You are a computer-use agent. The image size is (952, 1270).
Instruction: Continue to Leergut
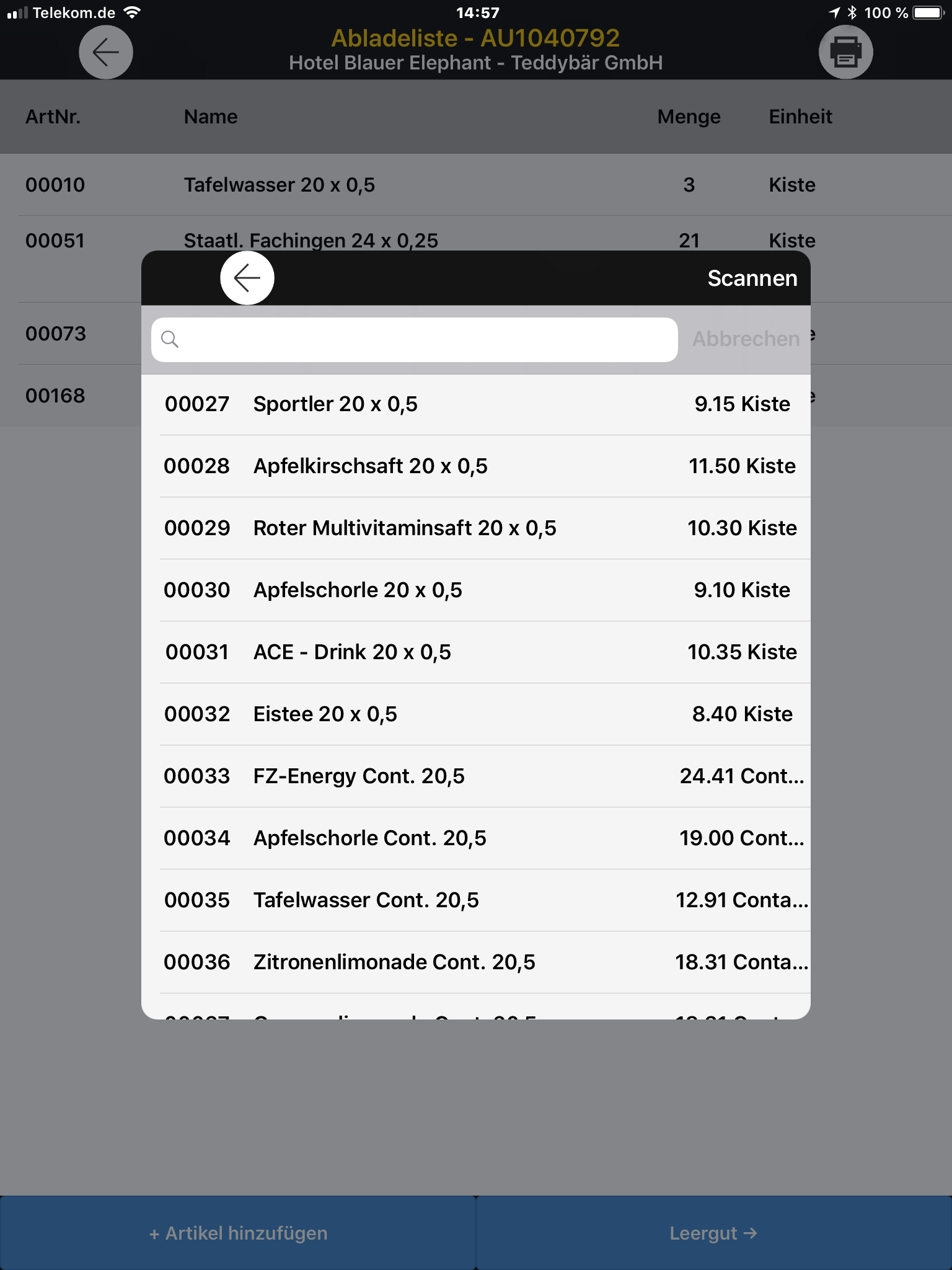(x=713, y=1233)
